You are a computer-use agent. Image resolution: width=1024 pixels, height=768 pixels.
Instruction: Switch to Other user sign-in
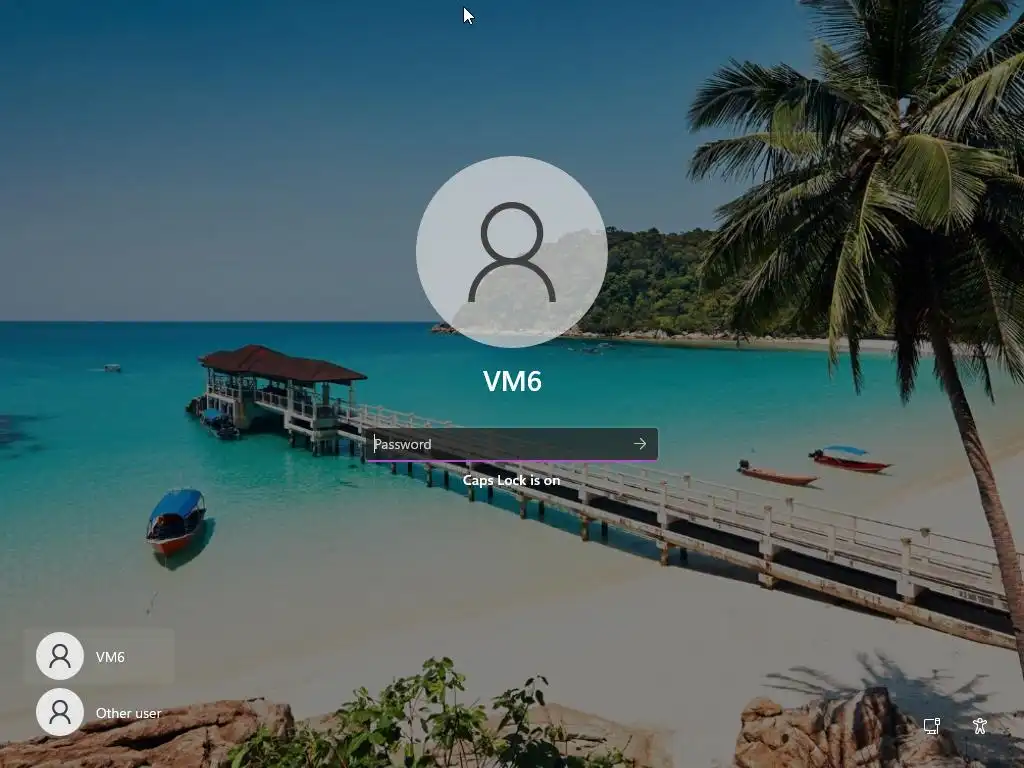pos(98,713)
